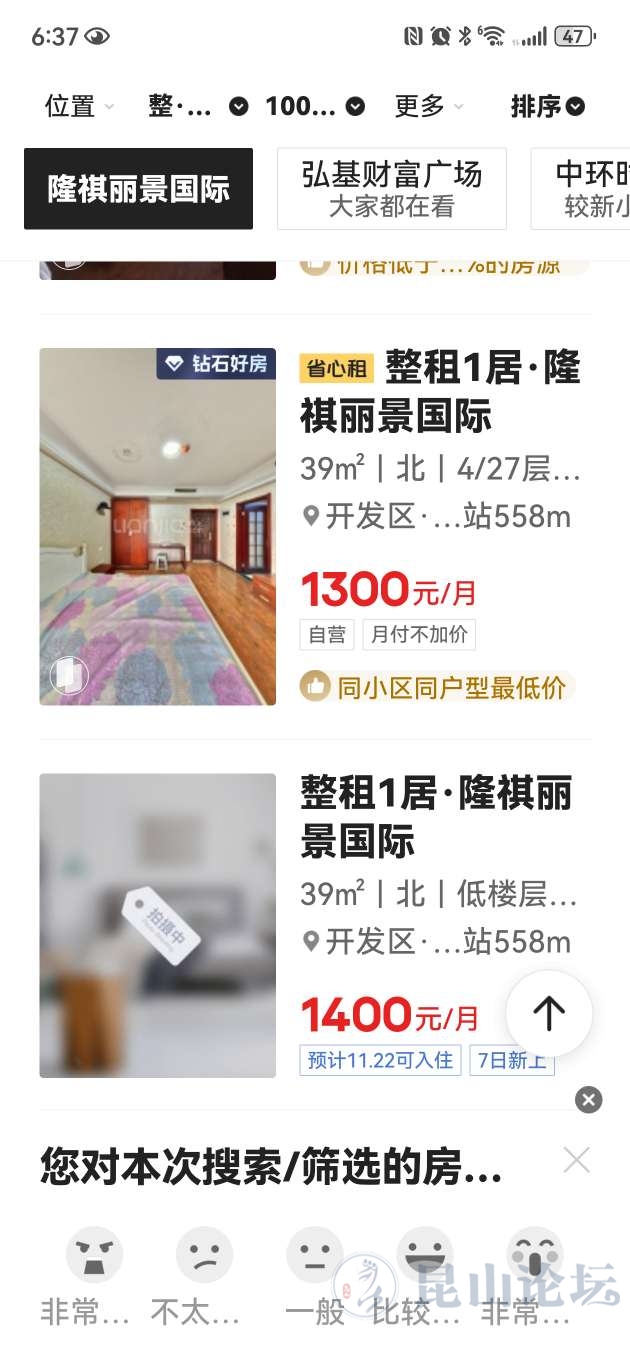Rate search results as 一般
This screenshot has width=630, height=1360.
point(314,1256)
